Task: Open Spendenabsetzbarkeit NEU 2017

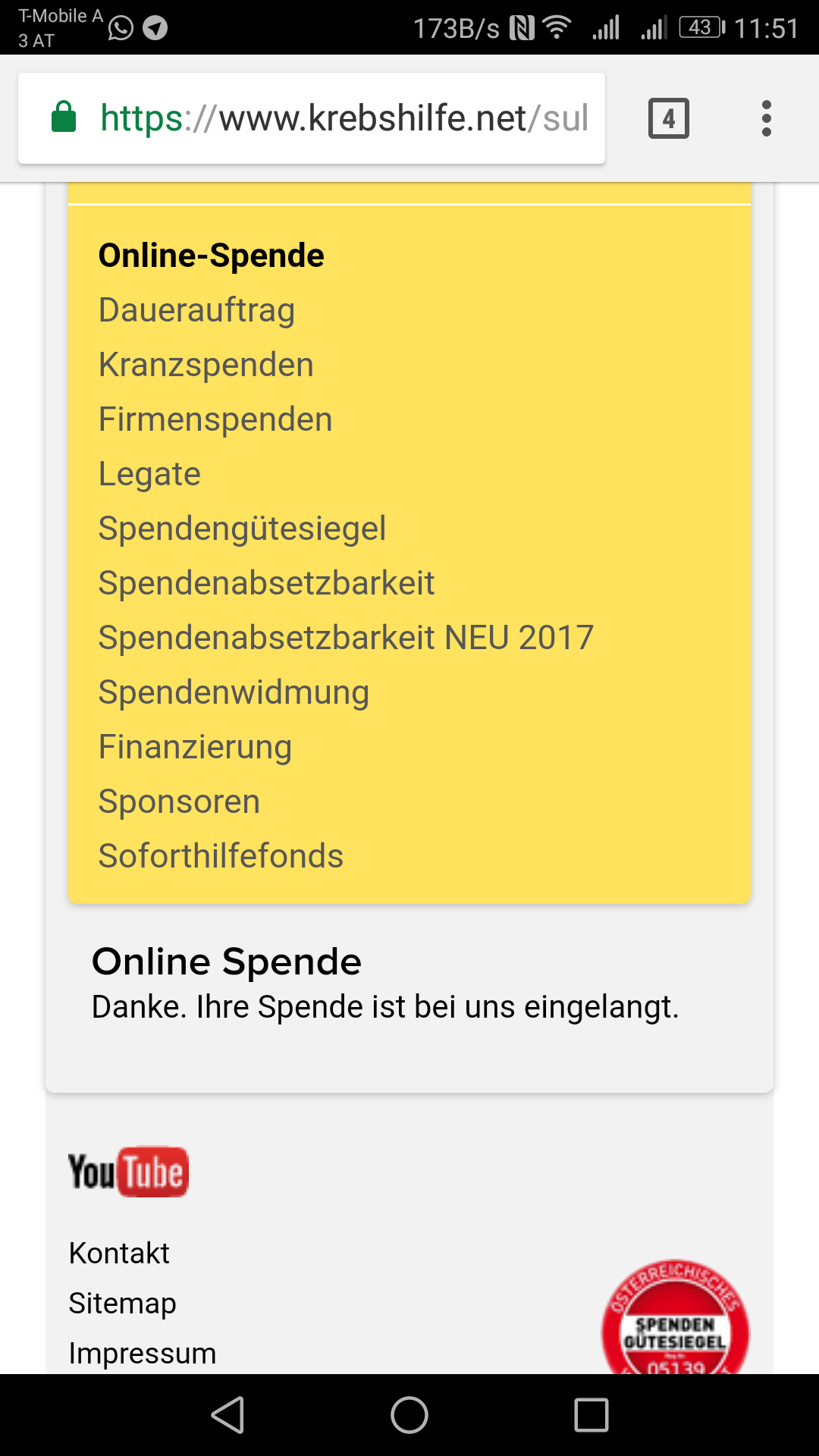Action: (x=346, y=638)
